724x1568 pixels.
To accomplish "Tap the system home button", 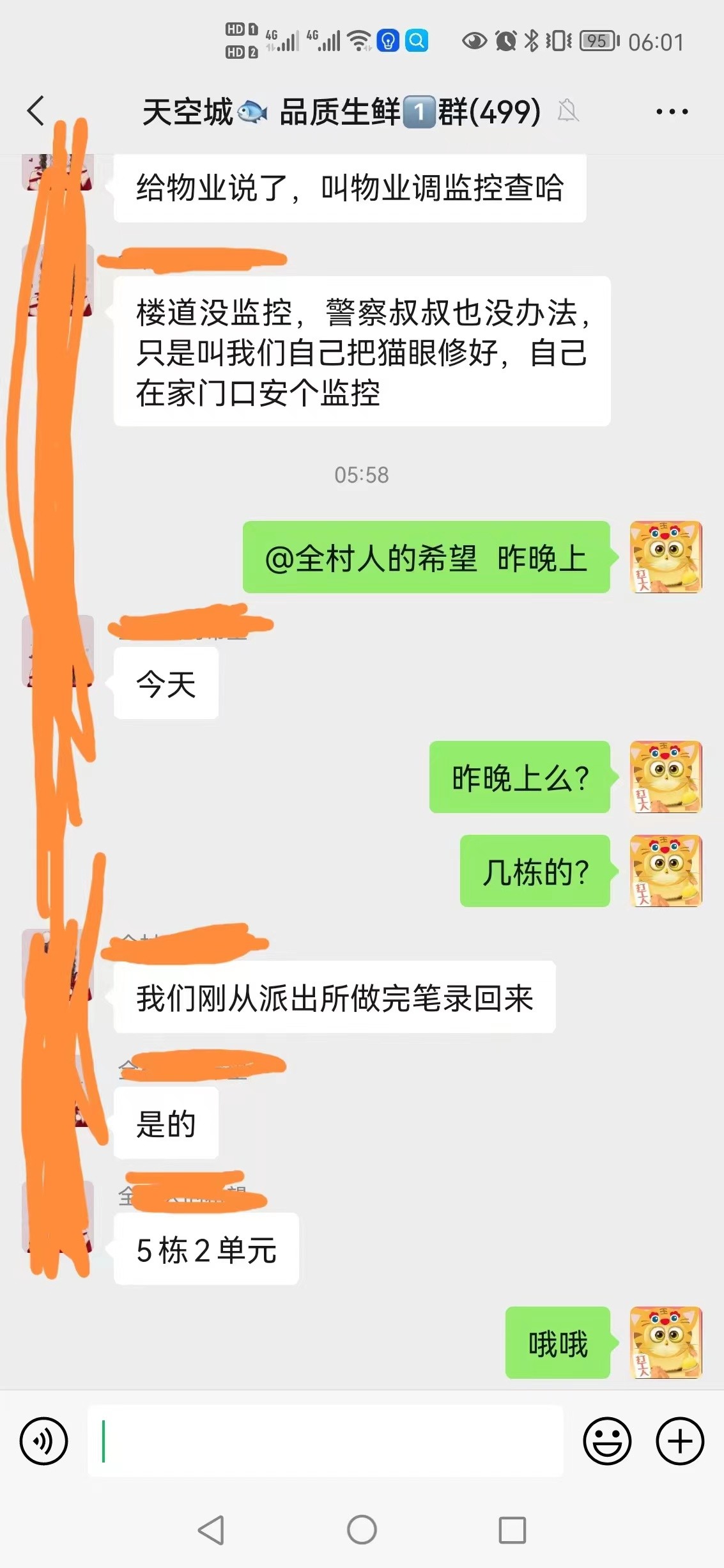I will pos(362,1530).
